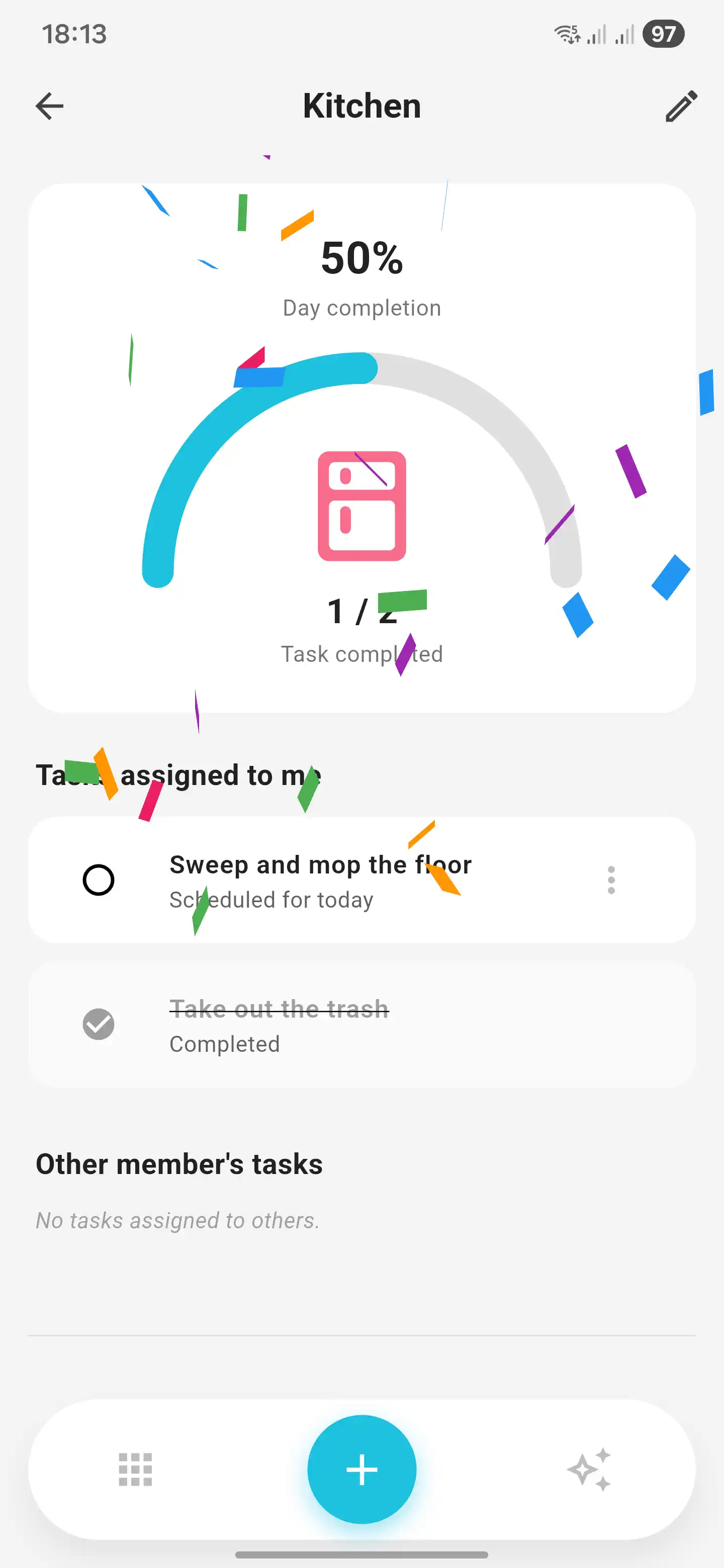Expand the 'Tasks assigned to me' section
Image resolution: width=724 pixels, height=1568 pixels.
point(179,773)
